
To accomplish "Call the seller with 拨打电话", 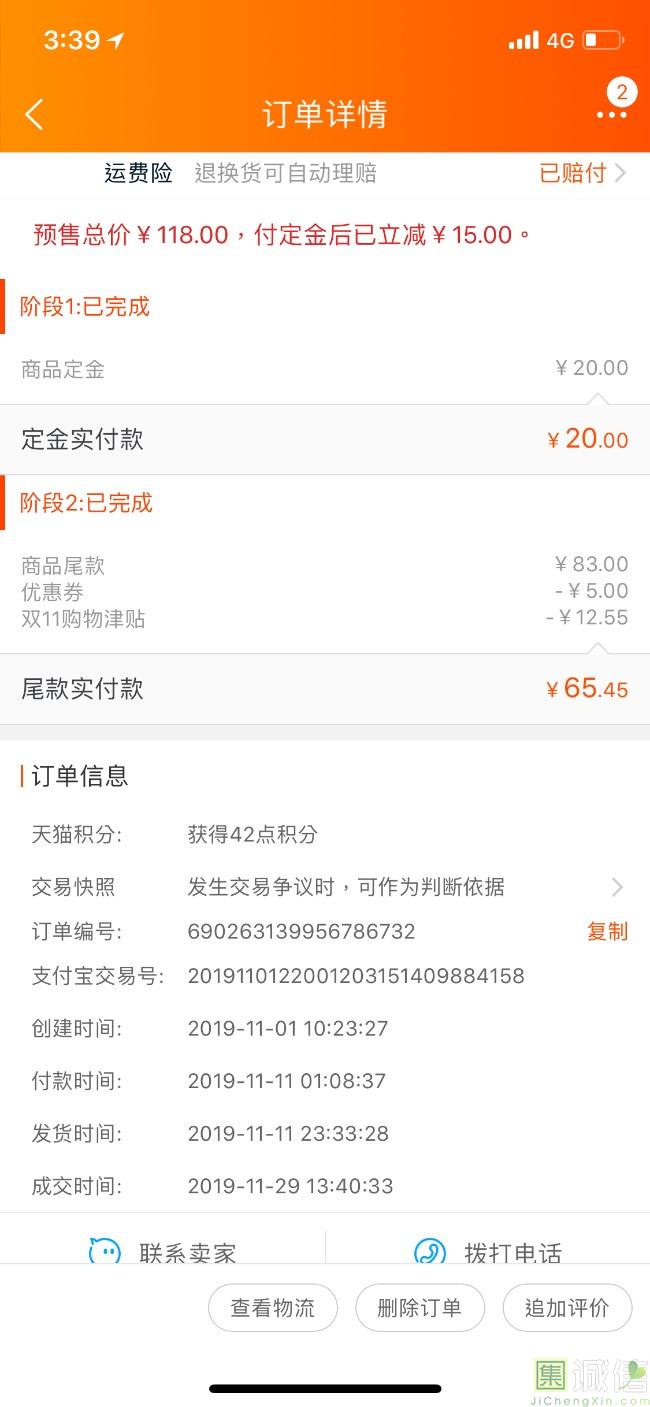I will pos(488,1251).
